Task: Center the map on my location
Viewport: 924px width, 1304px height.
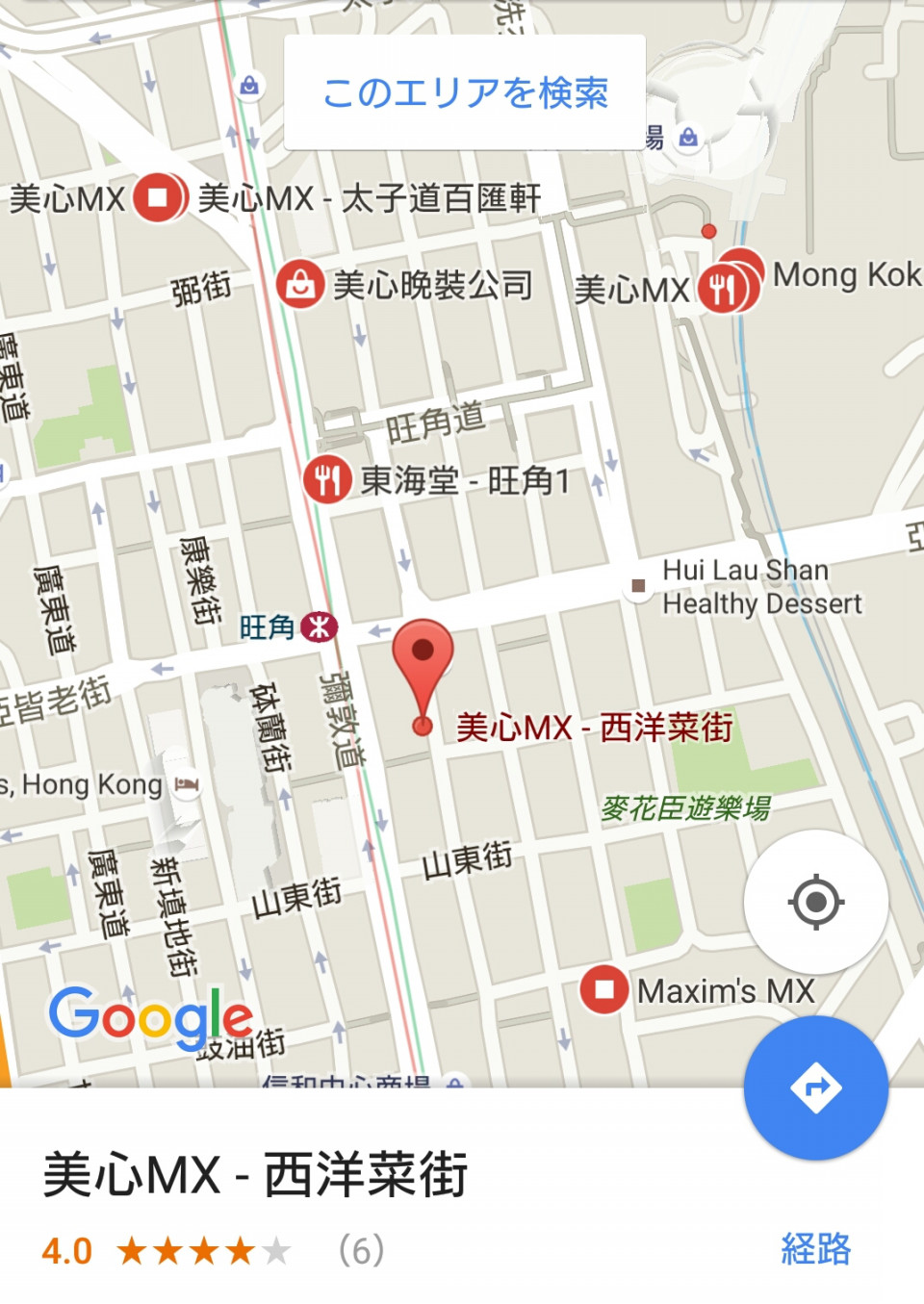Action: coord(815,902)
